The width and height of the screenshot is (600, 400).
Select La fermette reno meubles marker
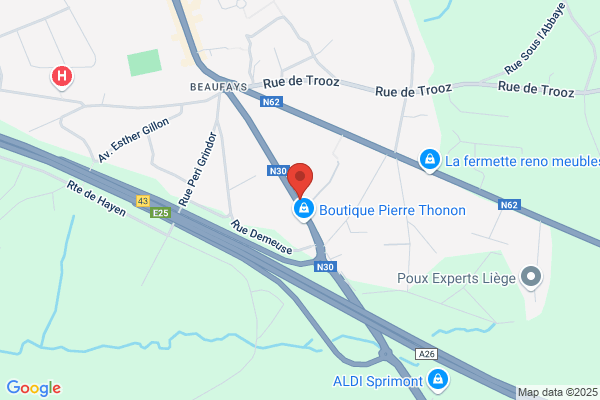[x=429, y=160]
